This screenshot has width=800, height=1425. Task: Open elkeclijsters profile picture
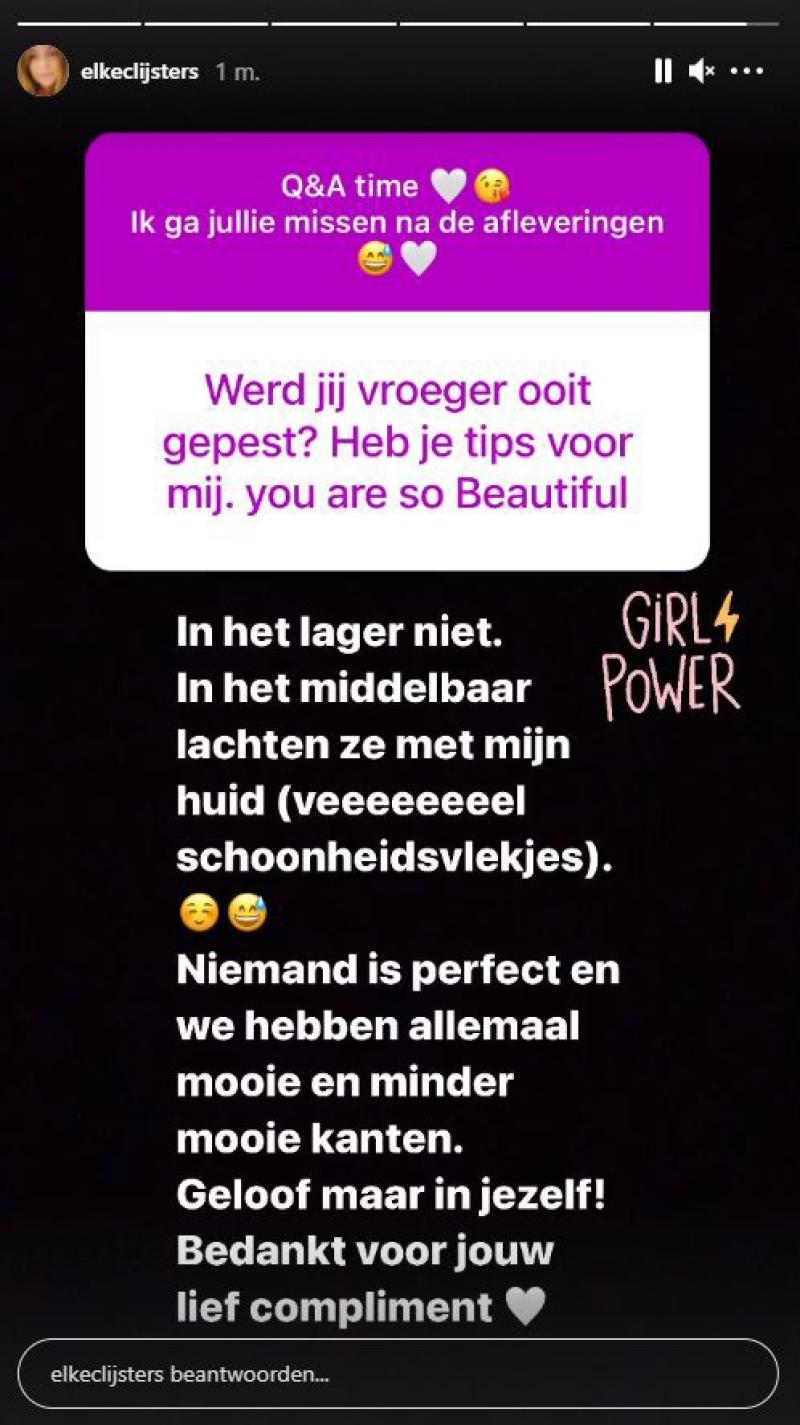point(43,71)
